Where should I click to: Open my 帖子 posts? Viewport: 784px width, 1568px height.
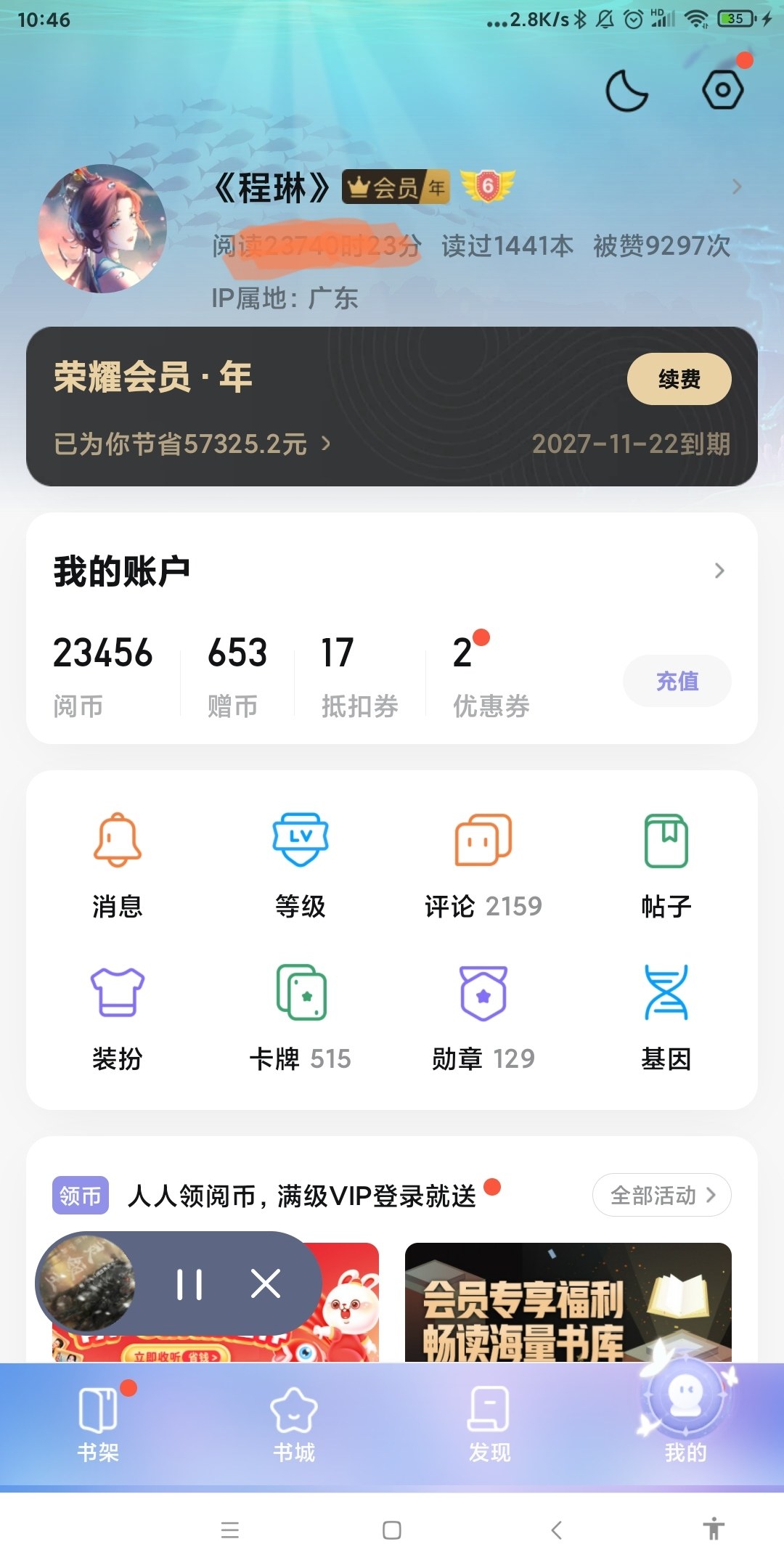click(666, 865)
